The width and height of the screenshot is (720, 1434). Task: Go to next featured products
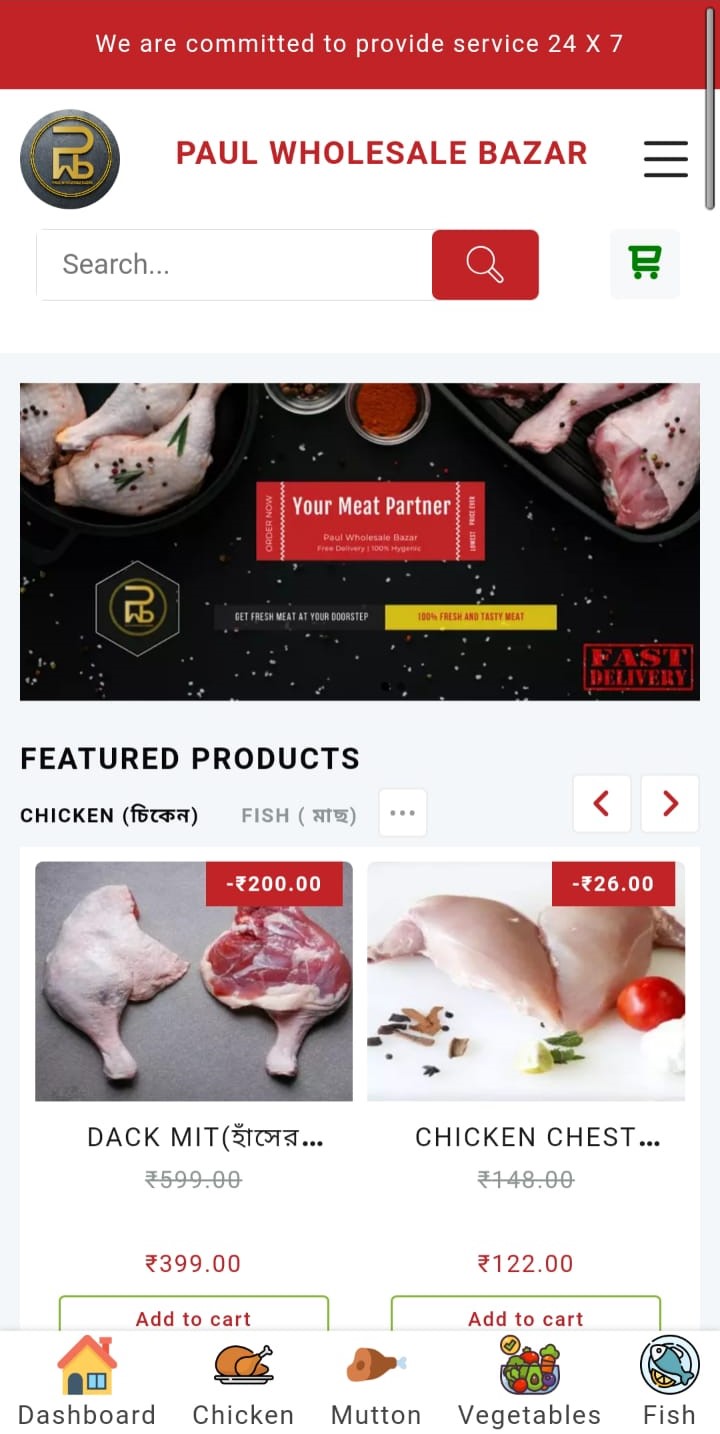(670, 803)
